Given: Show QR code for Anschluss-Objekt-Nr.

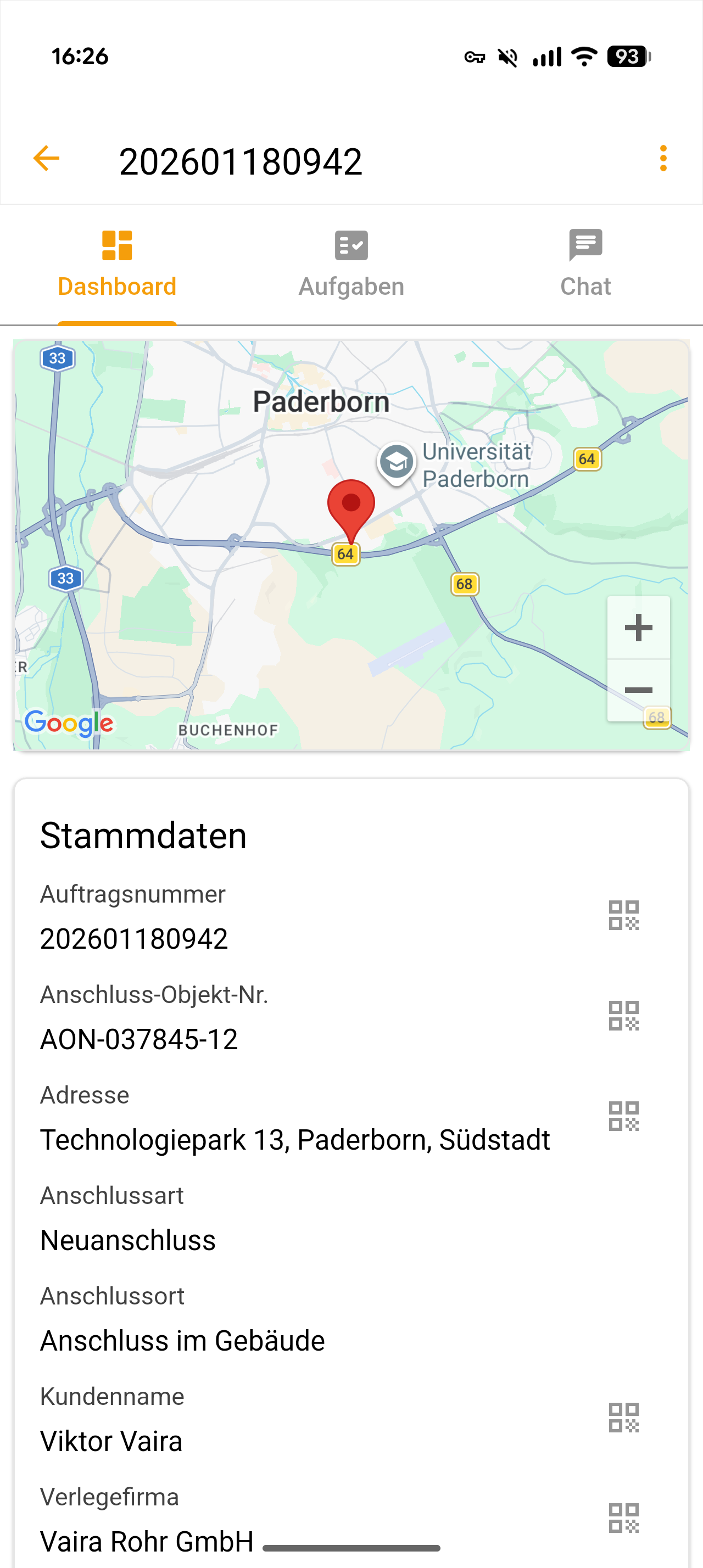Looking at the screenshot, I should pos(624,1016).
